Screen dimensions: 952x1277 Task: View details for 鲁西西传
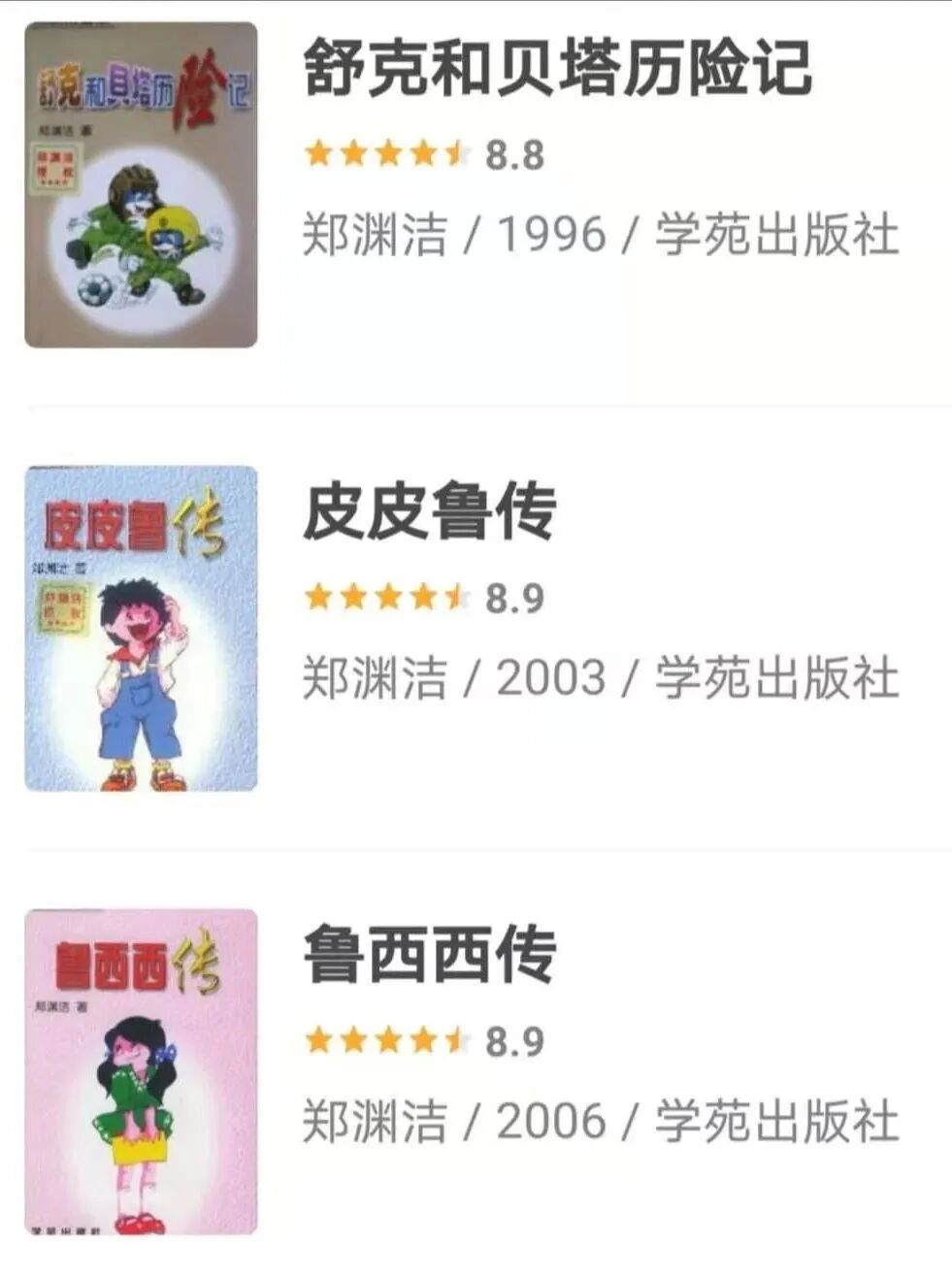tap(429, 956)
